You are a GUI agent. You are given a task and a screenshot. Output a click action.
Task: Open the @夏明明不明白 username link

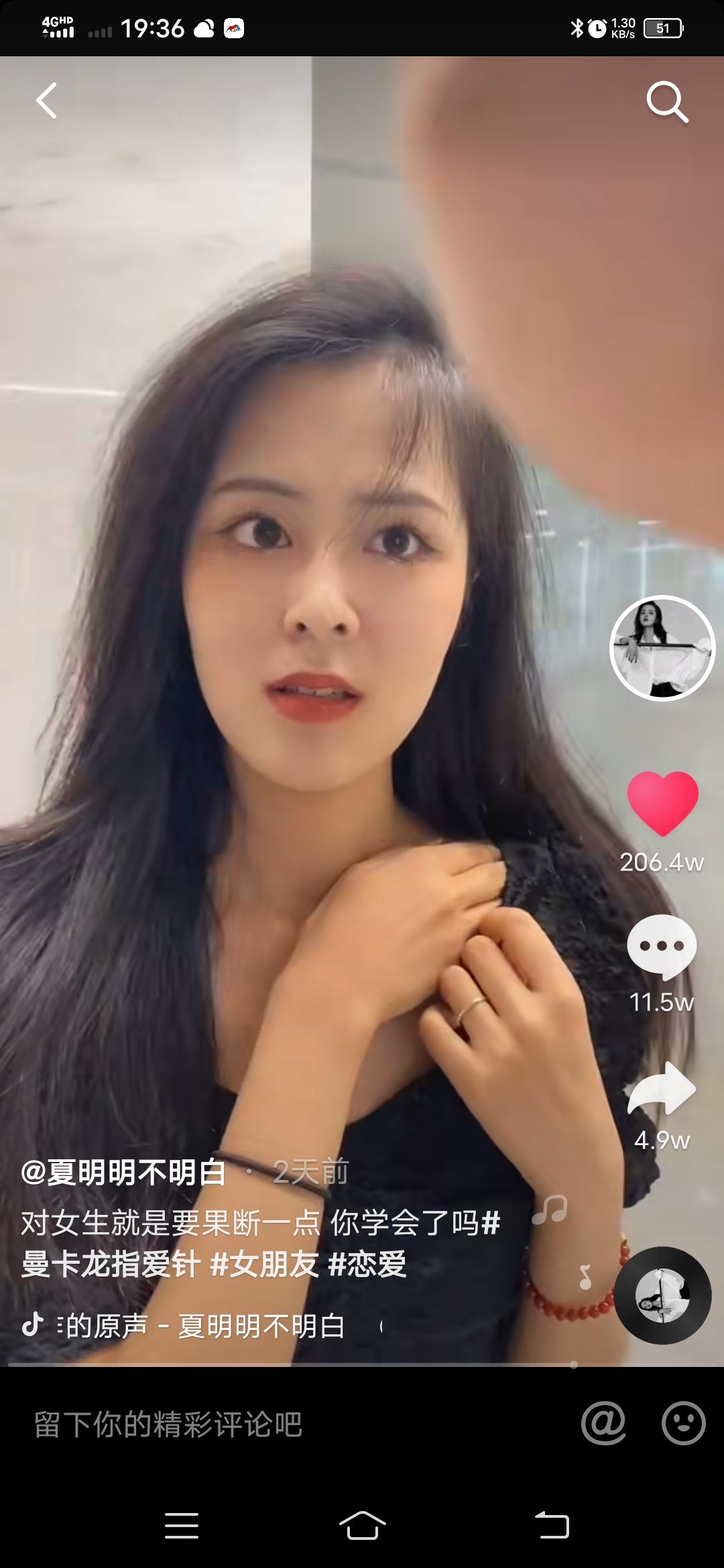pos(124,1173)
